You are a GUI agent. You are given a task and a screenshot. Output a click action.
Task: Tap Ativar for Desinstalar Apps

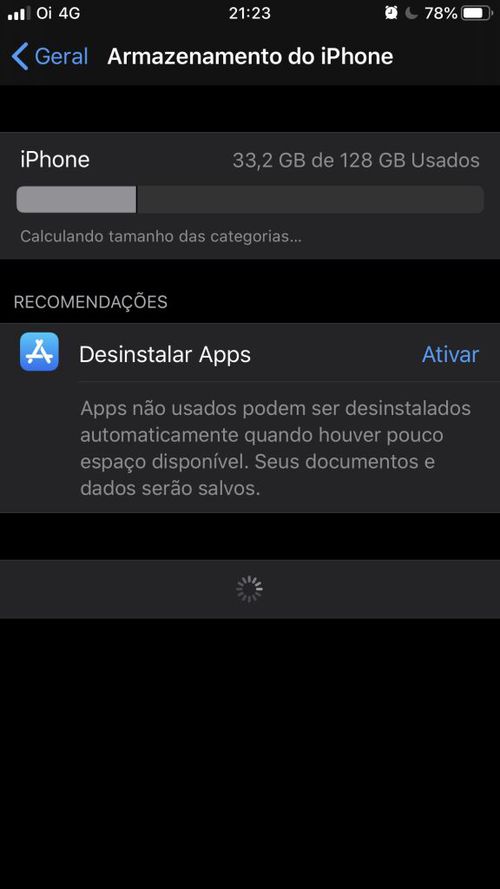(450, 354)
